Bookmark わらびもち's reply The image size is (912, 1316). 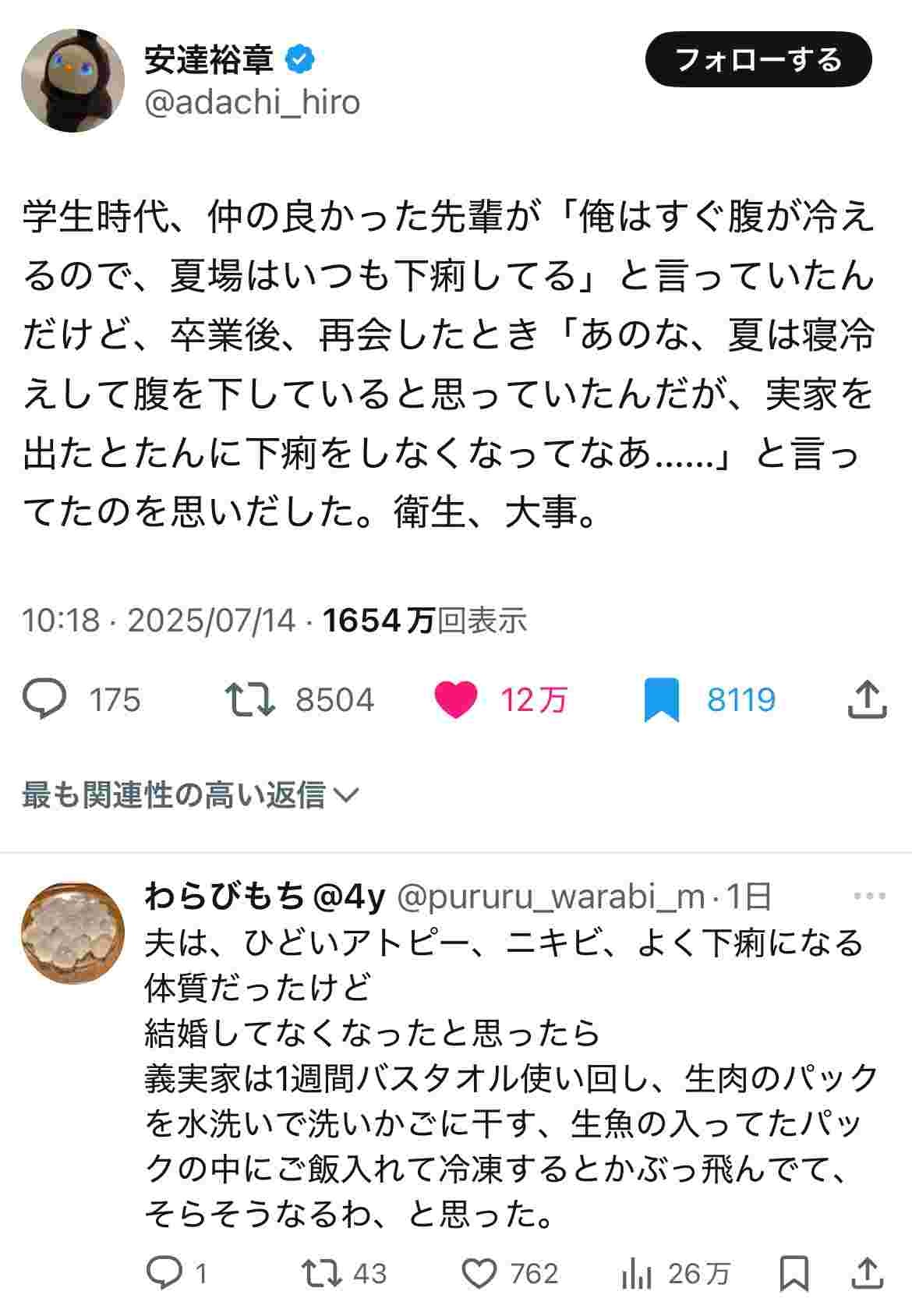794,1273
